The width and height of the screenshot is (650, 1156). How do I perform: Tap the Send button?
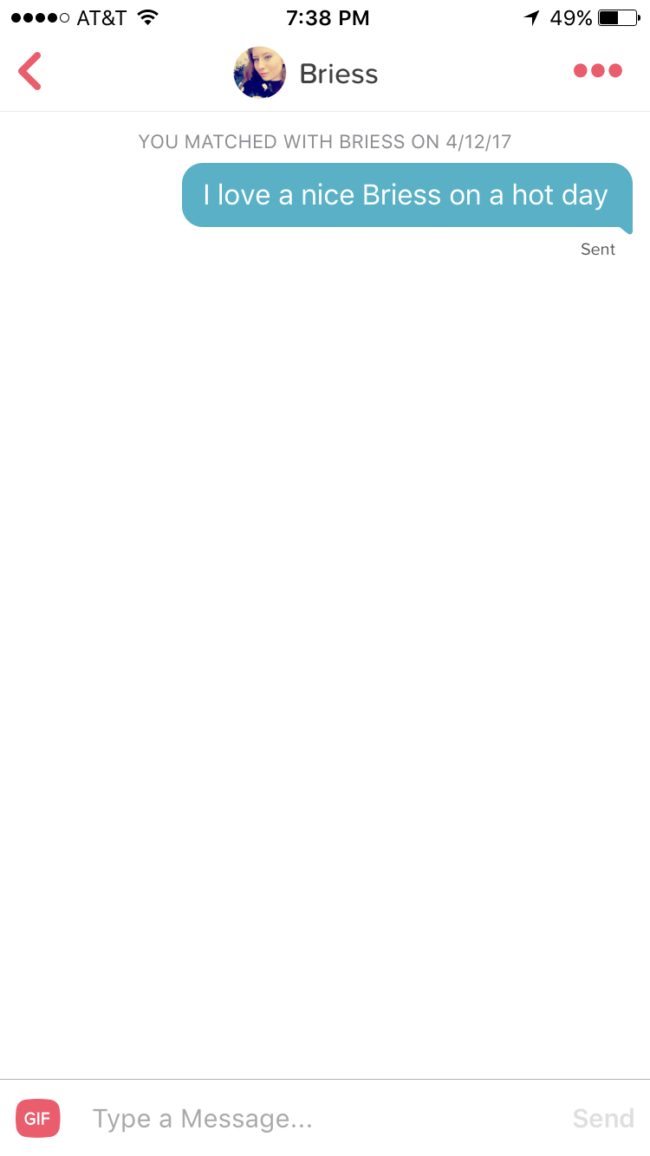[603, 1118]
